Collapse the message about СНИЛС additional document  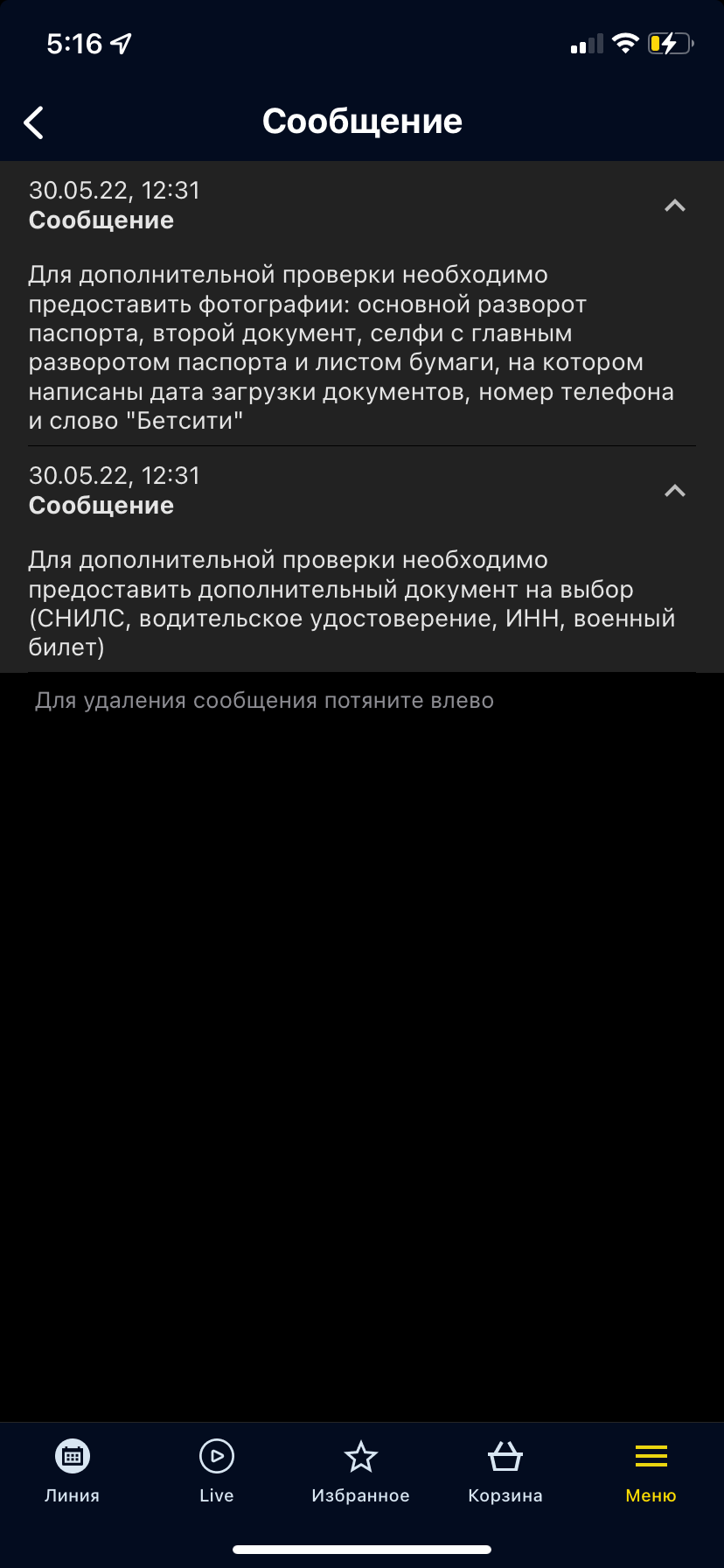tap(674, 491)
